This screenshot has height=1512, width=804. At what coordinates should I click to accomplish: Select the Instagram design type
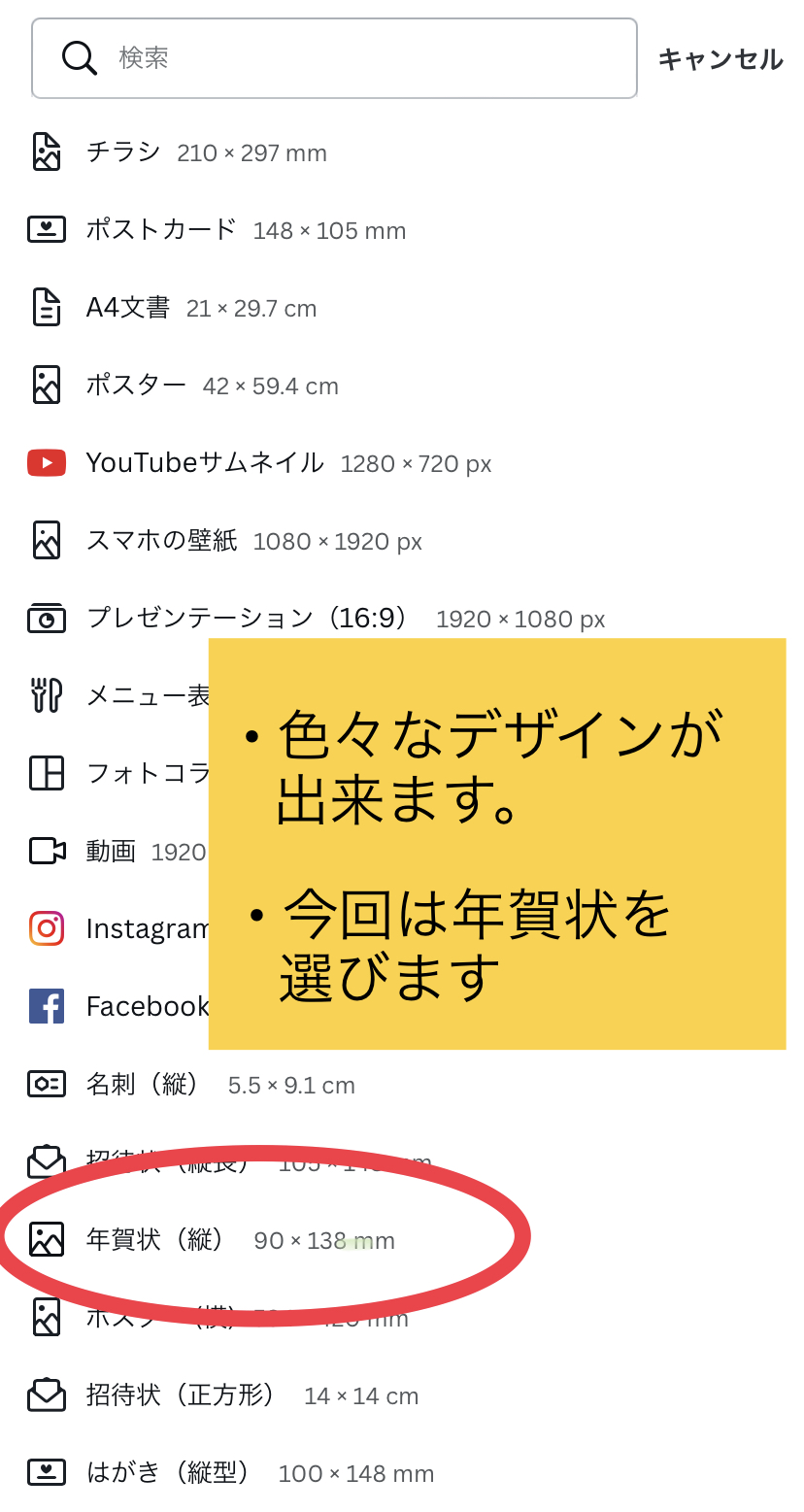point(147,929)
